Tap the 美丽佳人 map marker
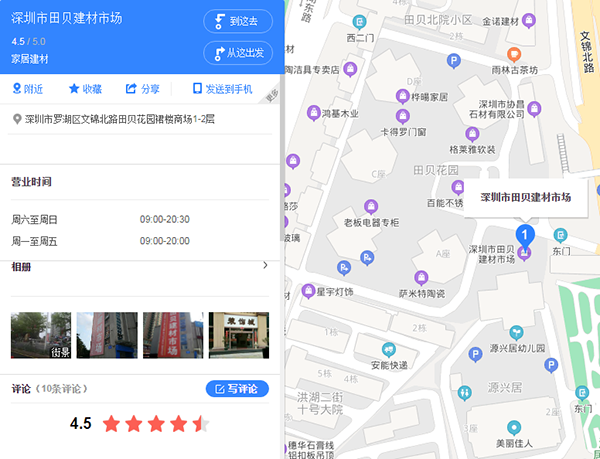600x459 pixels. point(515,427)
